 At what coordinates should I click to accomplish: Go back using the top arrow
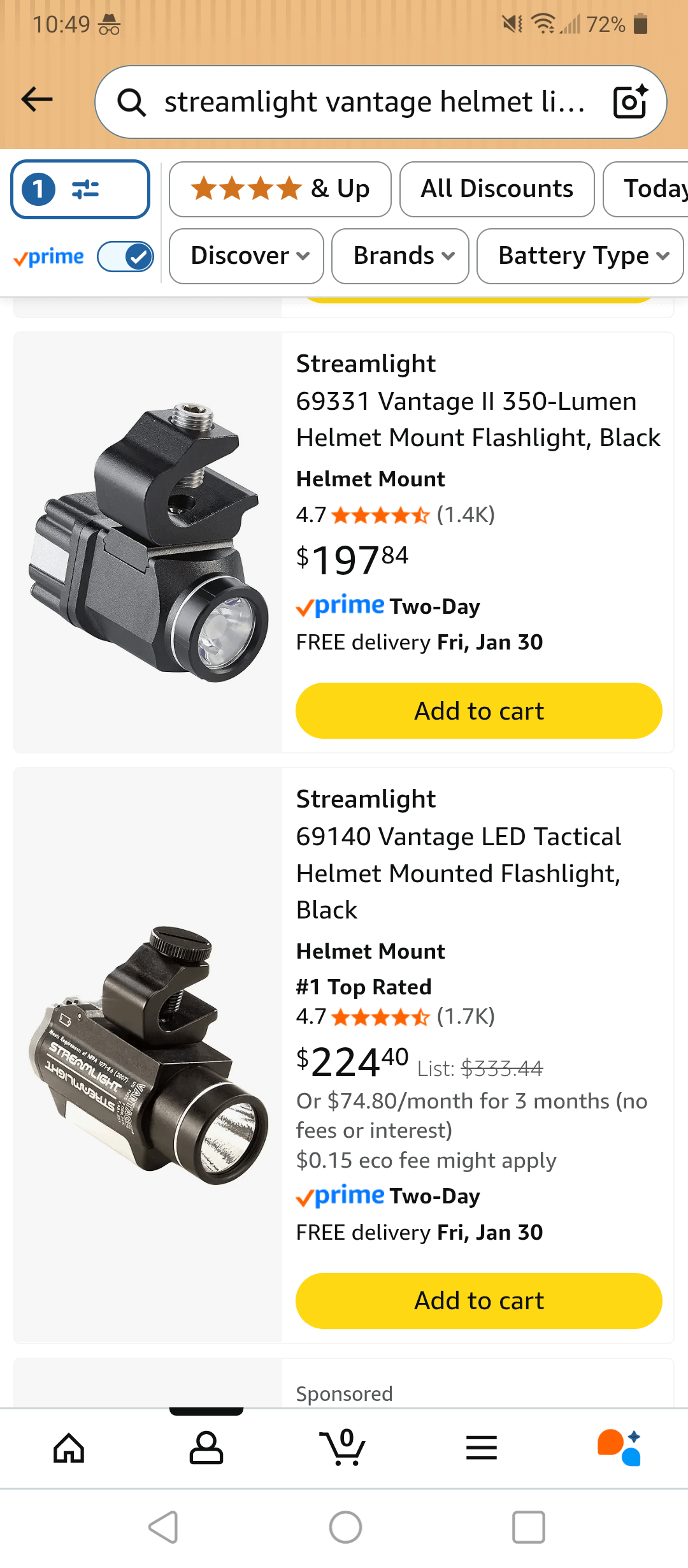pos(37,99)
